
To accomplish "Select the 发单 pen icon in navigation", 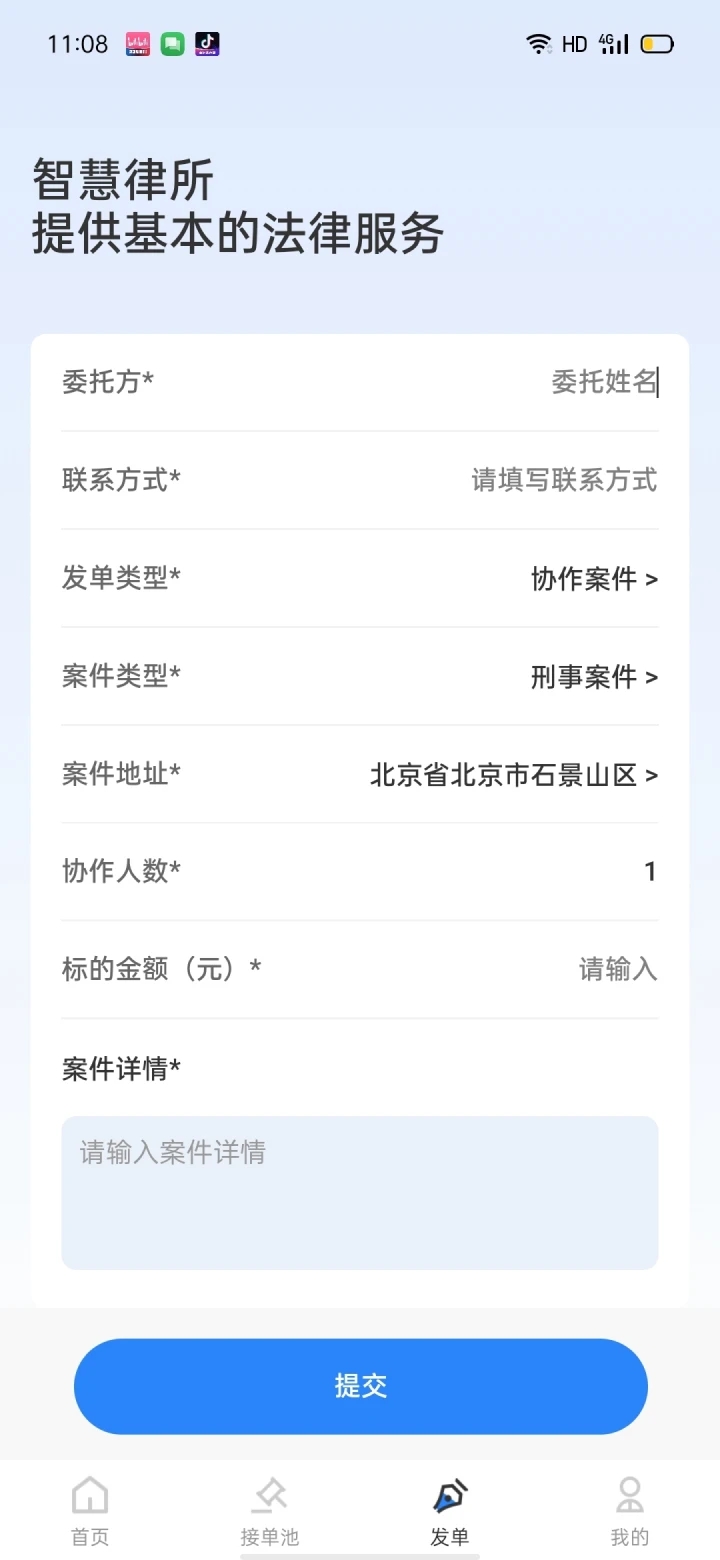I will [x=449, y=1495].
